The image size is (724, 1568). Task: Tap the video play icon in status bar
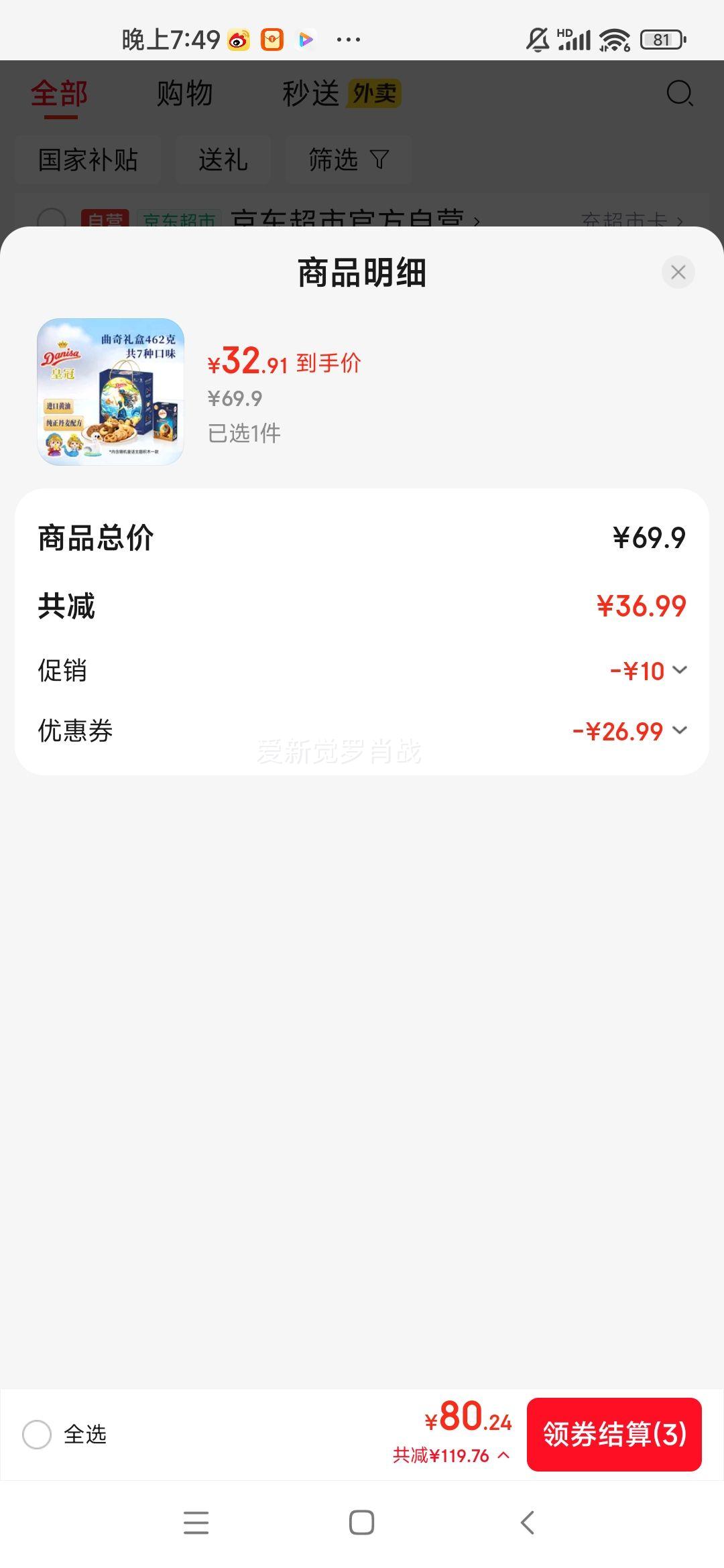click(x=306, y=40)
